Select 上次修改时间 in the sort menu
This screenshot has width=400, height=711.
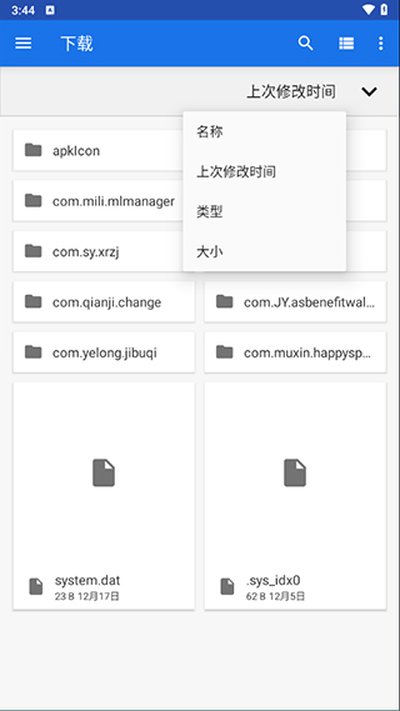pyautogui.click(x=264, y=172)
